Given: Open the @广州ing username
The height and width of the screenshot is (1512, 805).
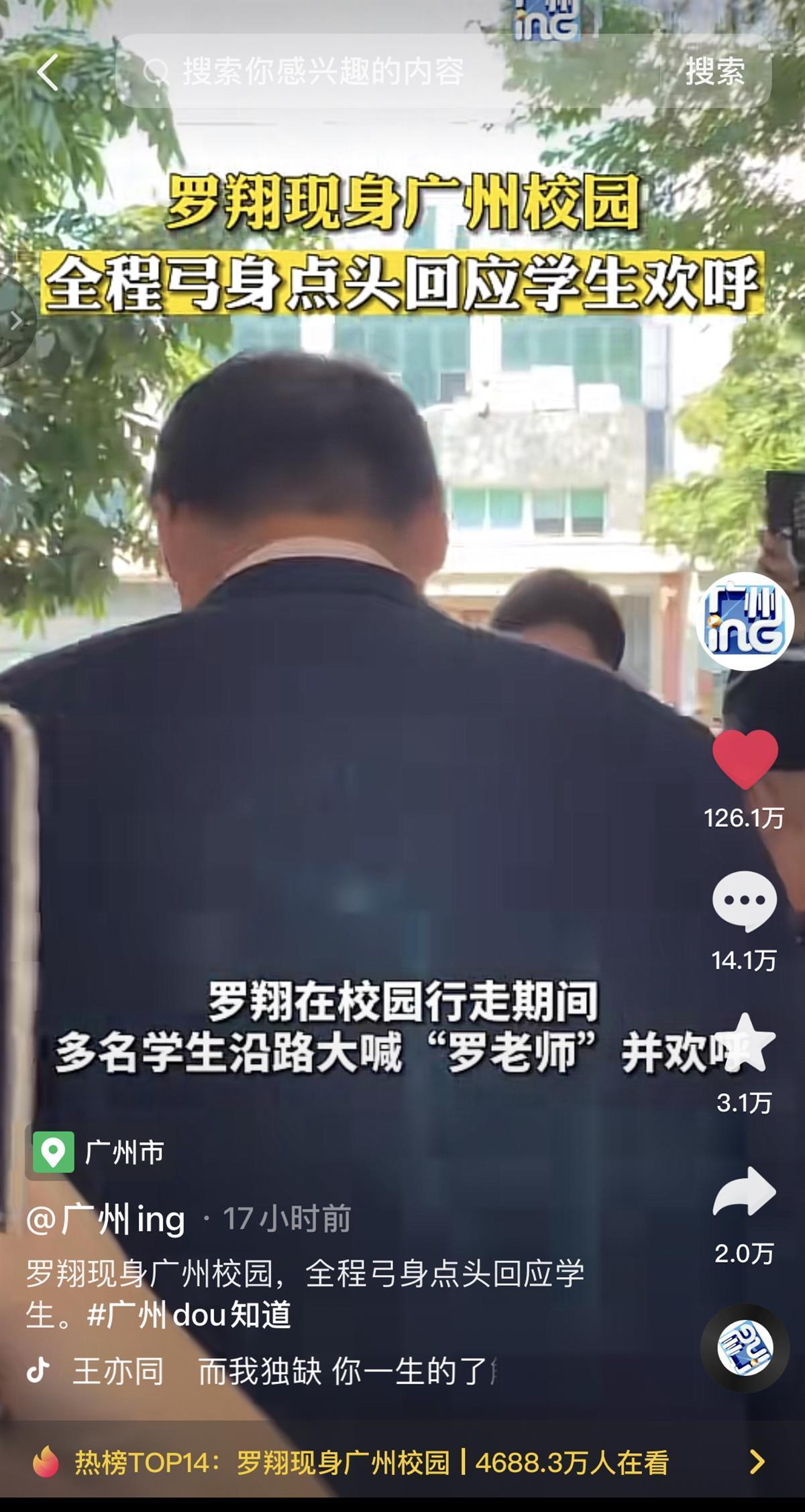Looking at the screenshot, I should [106, 1219].
